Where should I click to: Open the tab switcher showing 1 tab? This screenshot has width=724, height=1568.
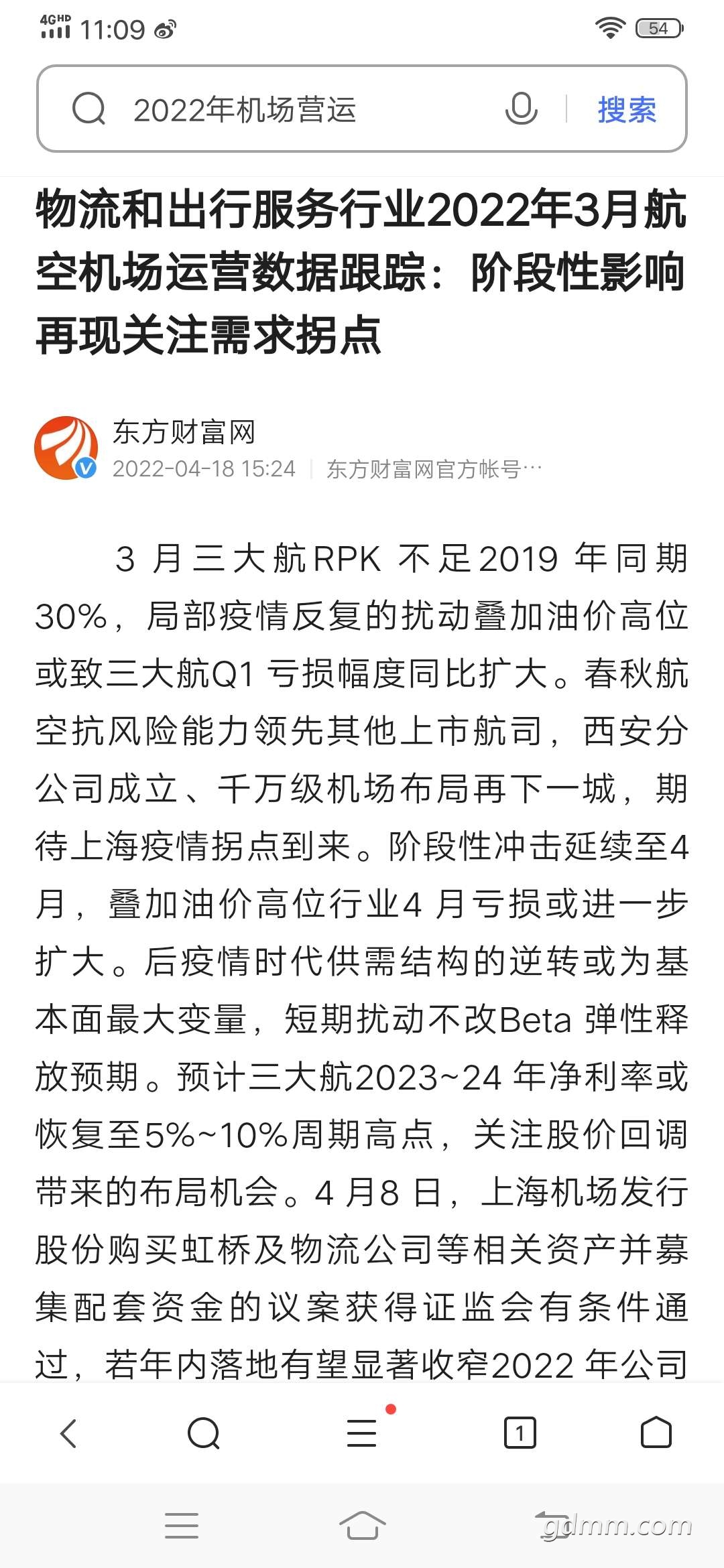pos(520,1433)
